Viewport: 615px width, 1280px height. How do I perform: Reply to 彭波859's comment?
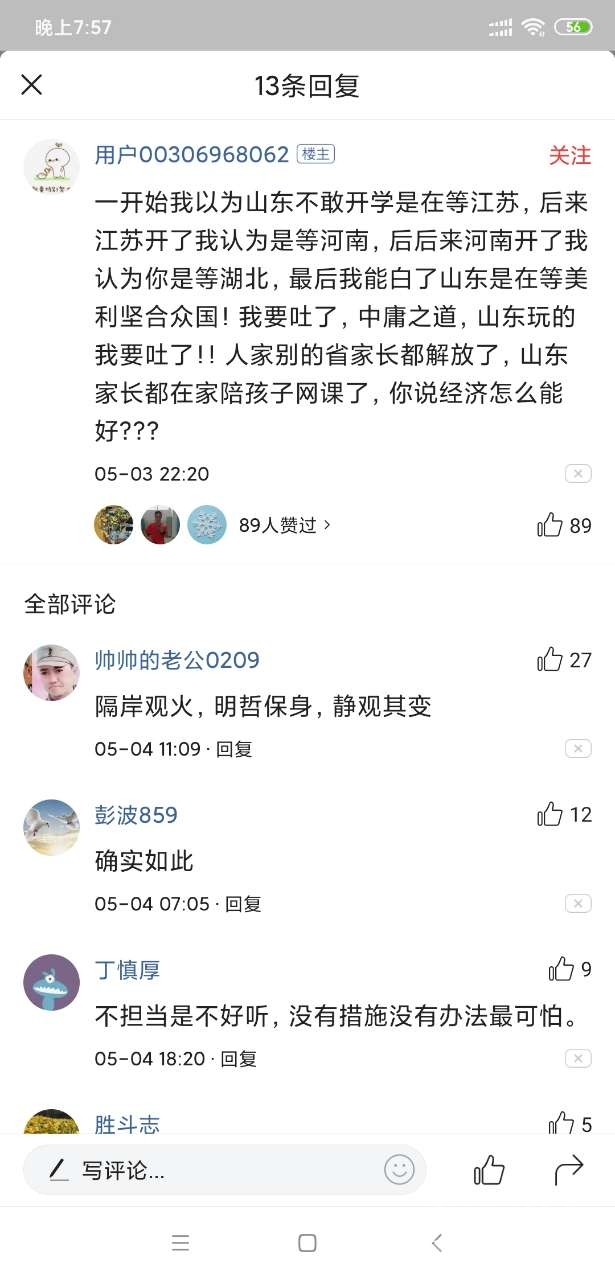pos(243,904)
